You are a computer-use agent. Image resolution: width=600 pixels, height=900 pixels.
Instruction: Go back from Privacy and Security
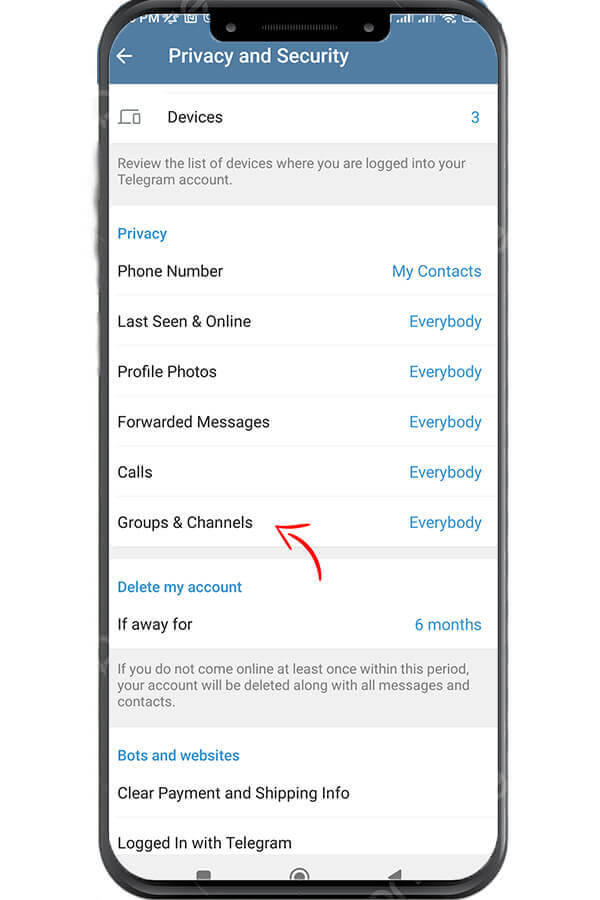pos(125,56)
